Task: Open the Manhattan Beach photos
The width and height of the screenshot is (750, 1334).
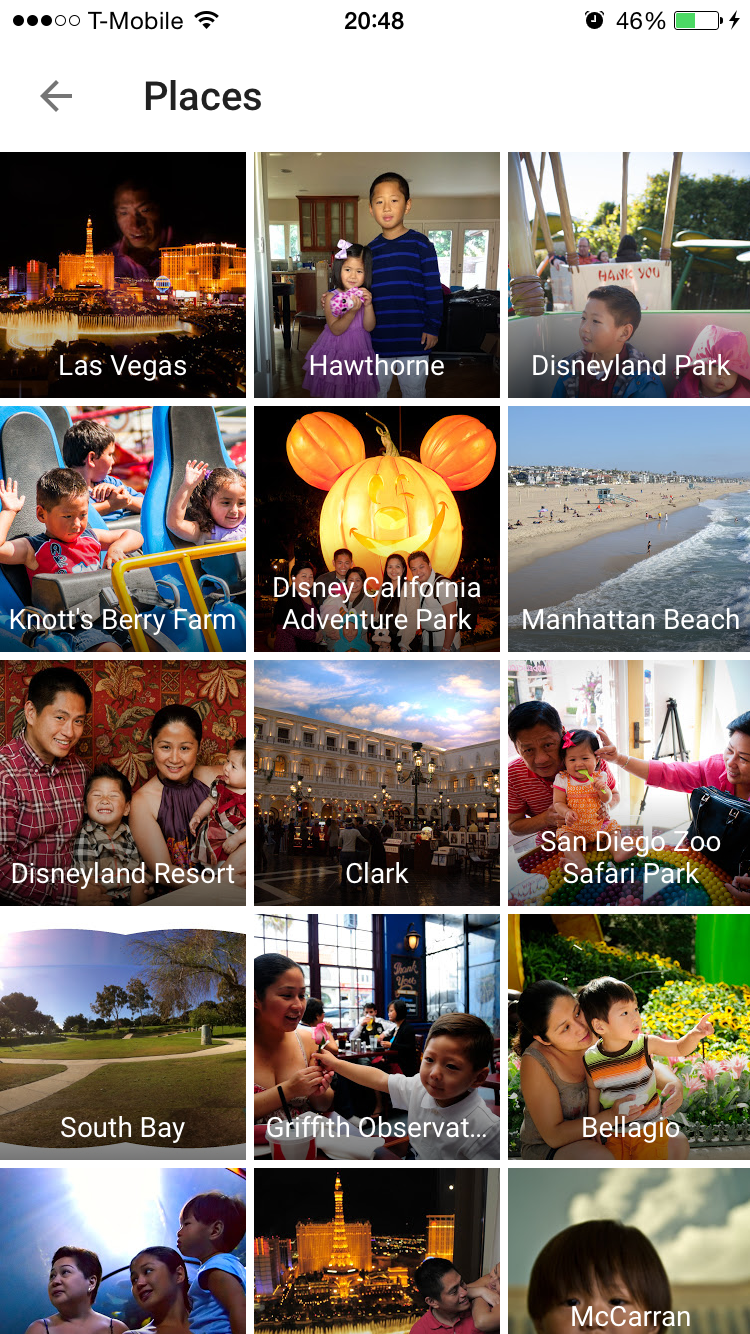Action: pyautogui.click(x=629, y=529)
